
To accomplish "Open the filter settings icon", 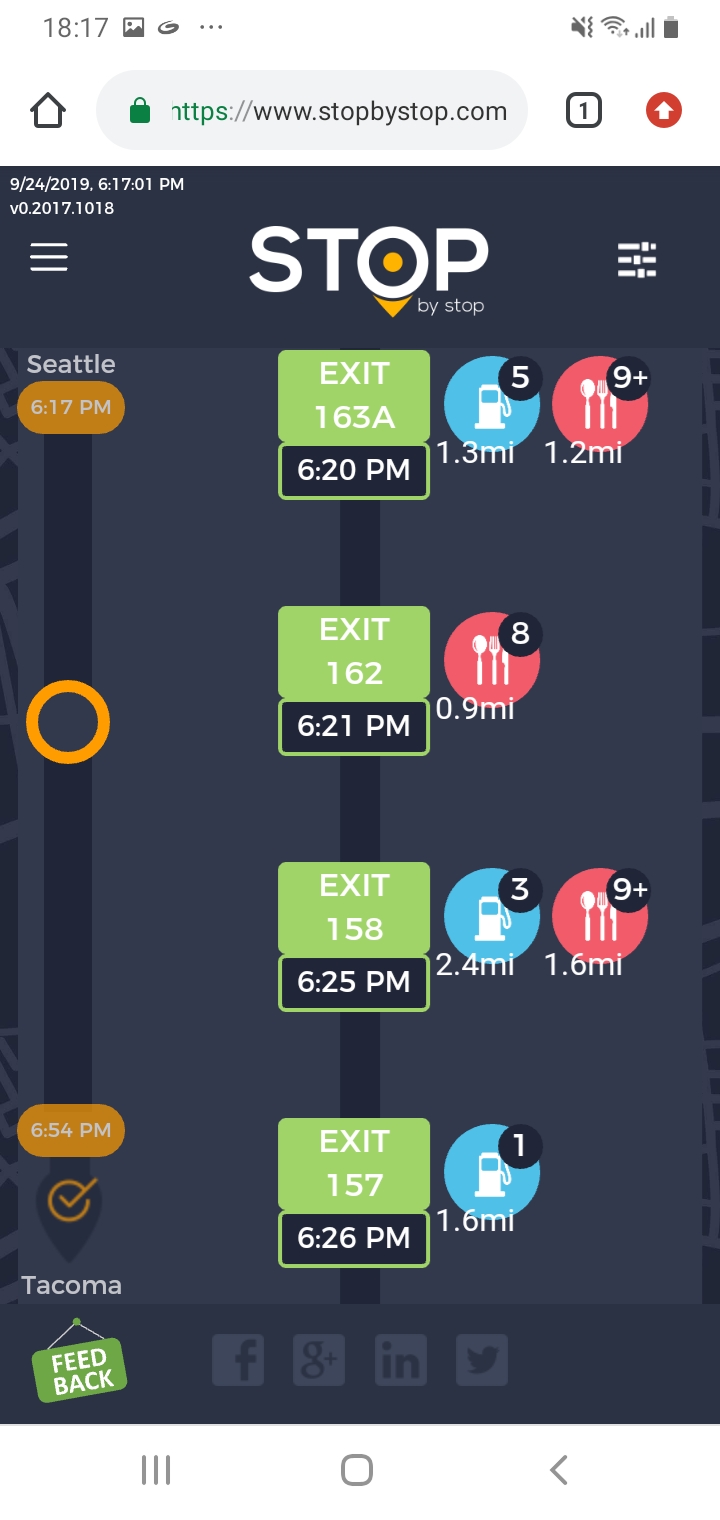I will 637,260.
